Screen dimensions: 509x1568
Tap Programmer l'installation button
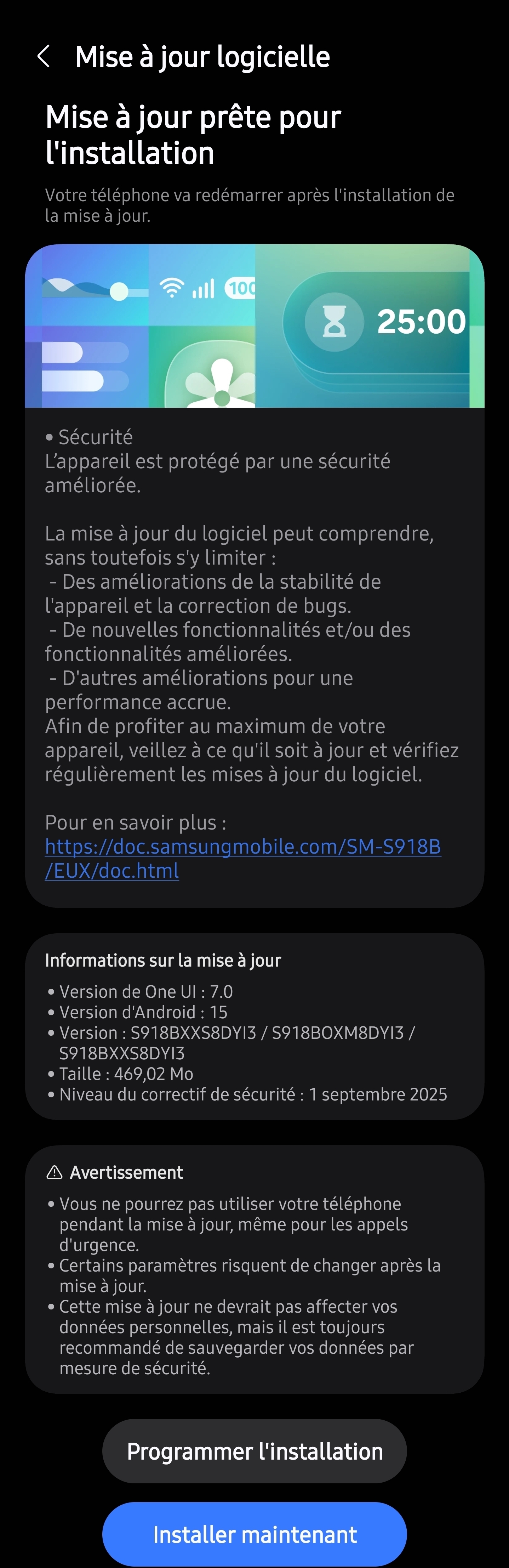(x=254, y=1452)
